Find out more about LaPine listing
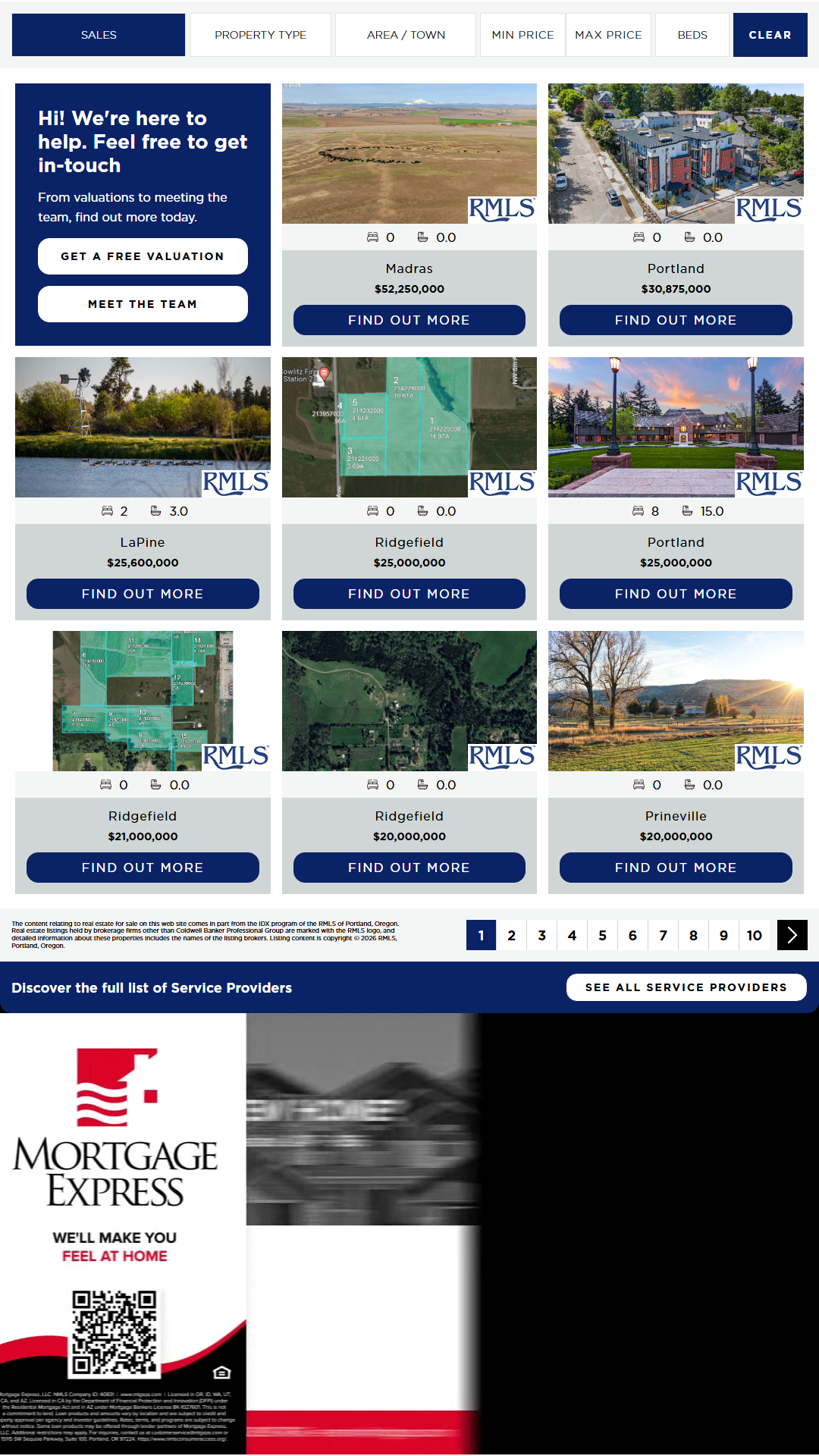 point(143,594)
